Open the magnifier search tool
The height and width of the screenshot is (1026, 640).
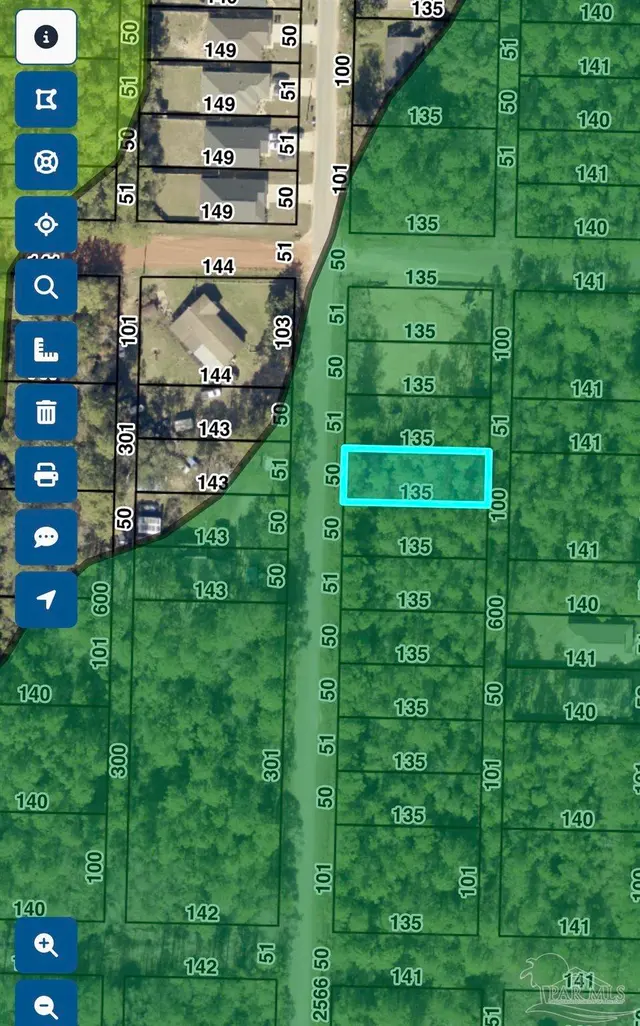click(x=46, y=287)
